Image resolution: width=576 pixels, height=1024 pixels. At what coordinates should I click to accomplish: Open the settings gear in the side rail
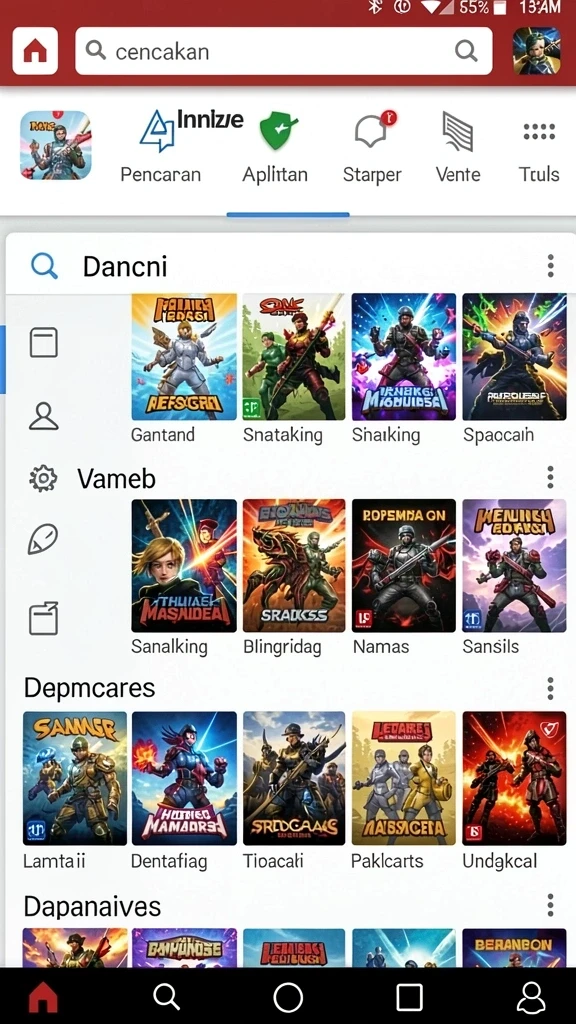tap(43, 479)
